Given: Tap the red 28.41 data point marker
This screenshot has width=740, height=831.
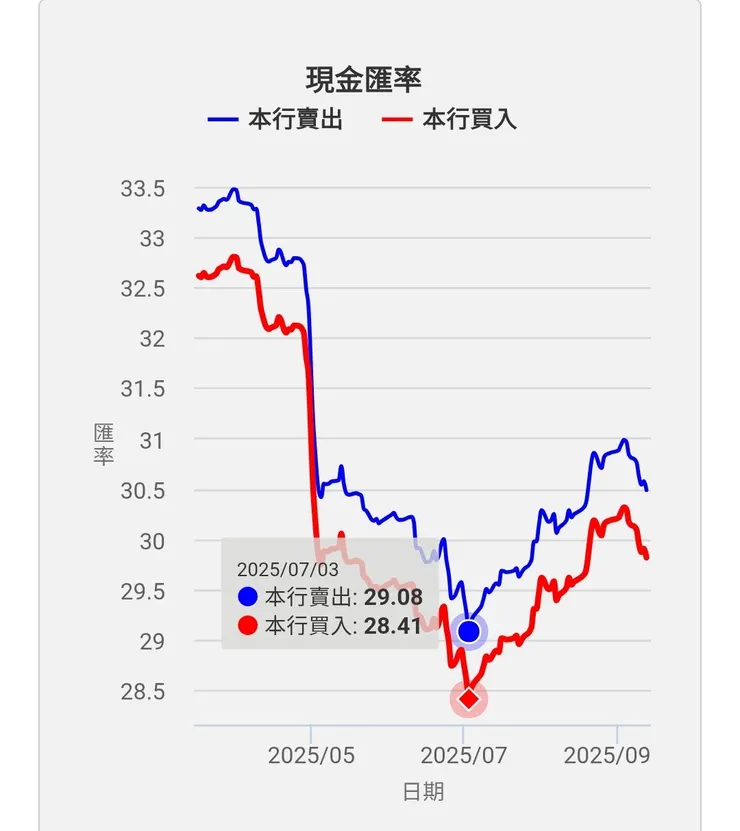Looking at the screenshot, I should [x=468, y=699].
